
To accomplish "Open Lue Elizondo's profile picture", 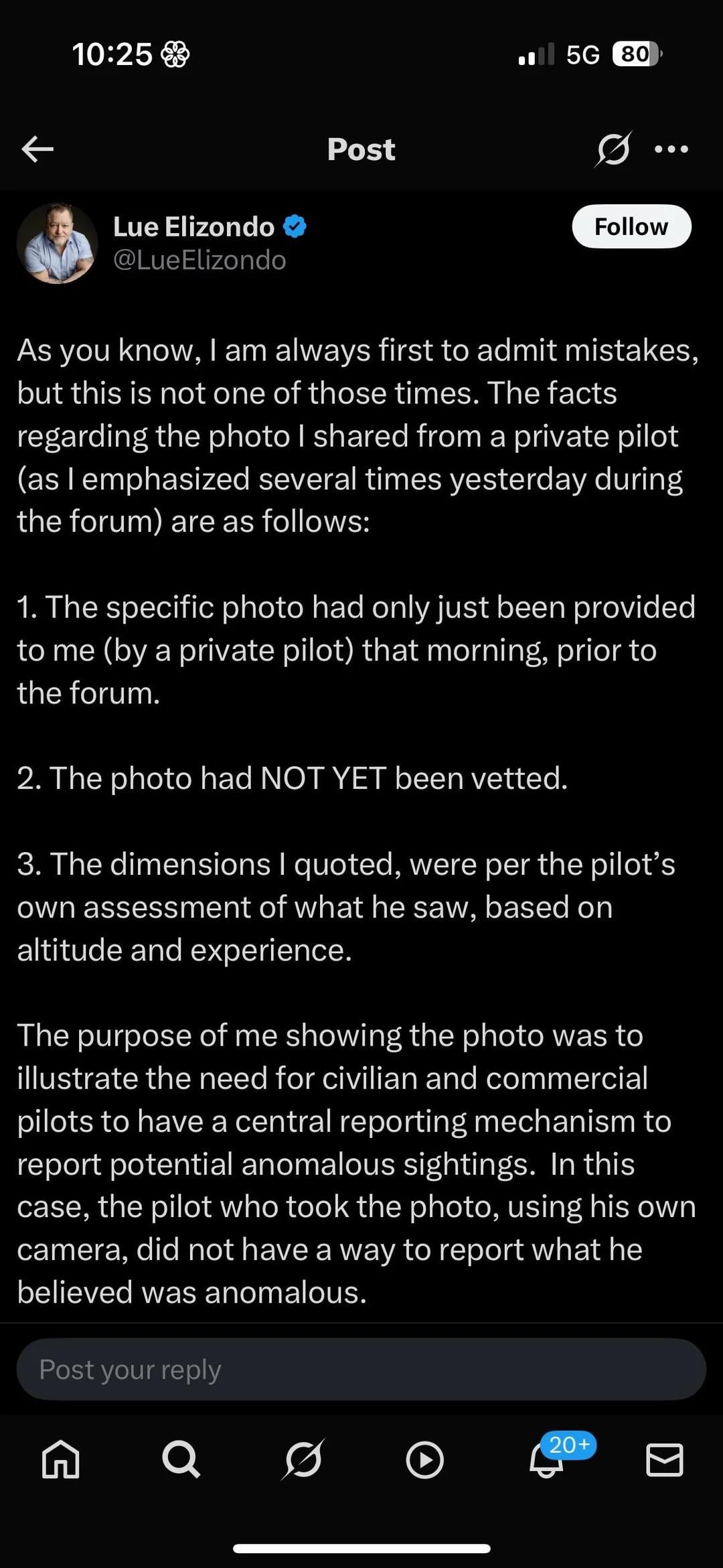I will (57, 242).
